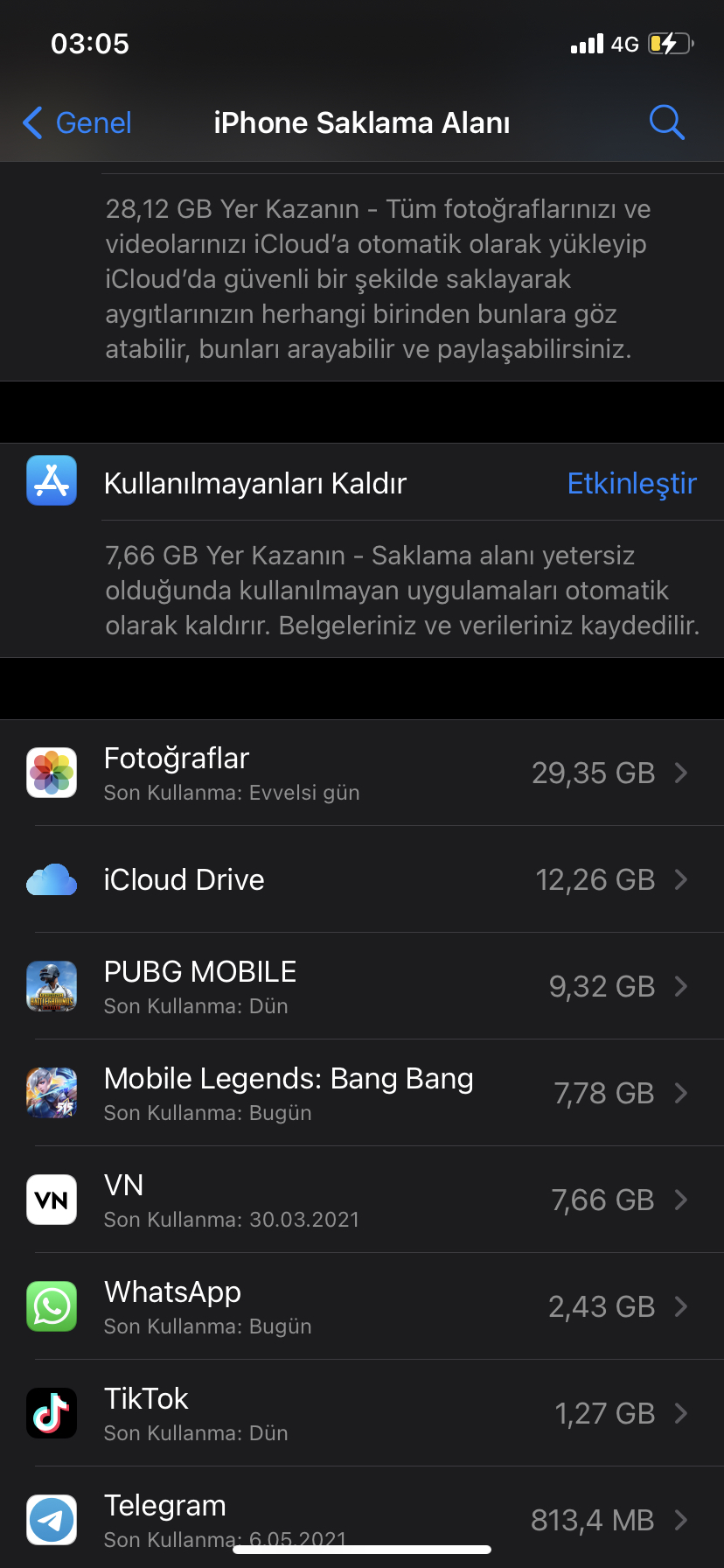
Task: Open iCloud Drive storage row
Action: pos(362,879)
